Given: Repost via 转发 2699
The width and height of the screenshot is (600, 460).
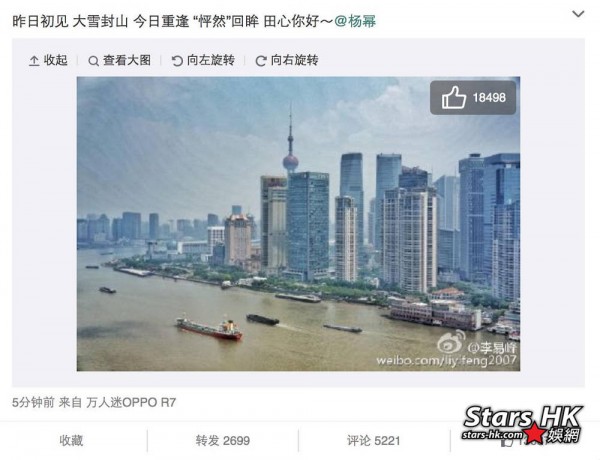Looking at the screenshot, I should [x=223, y=440].
